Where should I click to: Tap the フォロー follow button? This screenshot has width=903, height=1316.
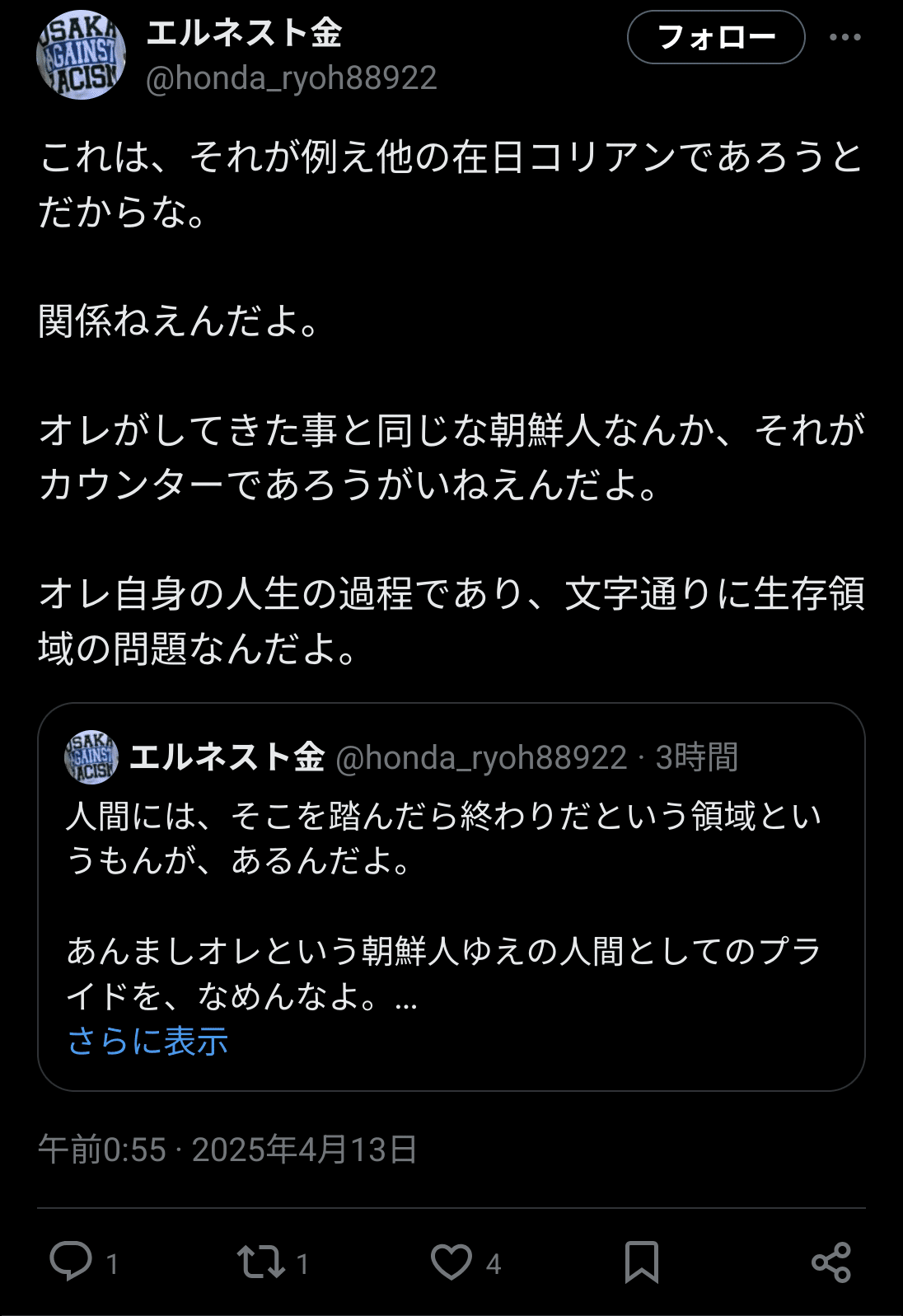715,37
